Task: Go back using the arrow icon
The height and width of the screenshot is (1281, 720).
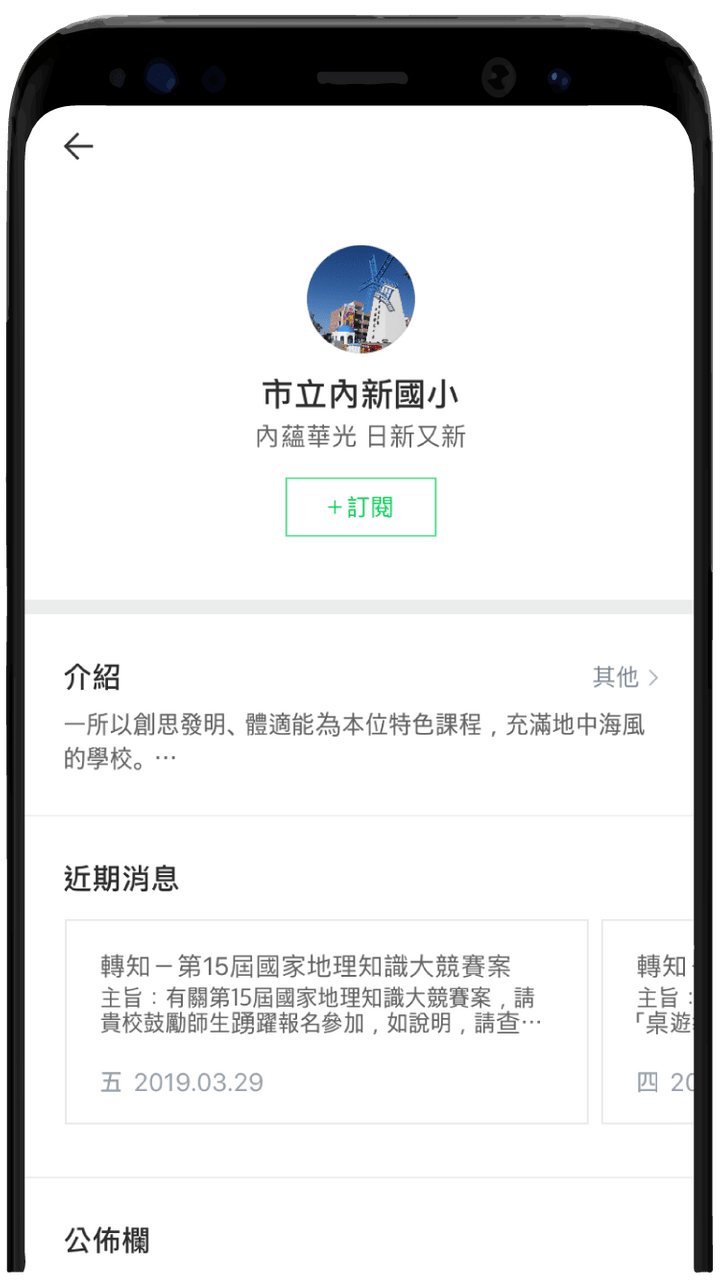Action: tap(78, 146)
